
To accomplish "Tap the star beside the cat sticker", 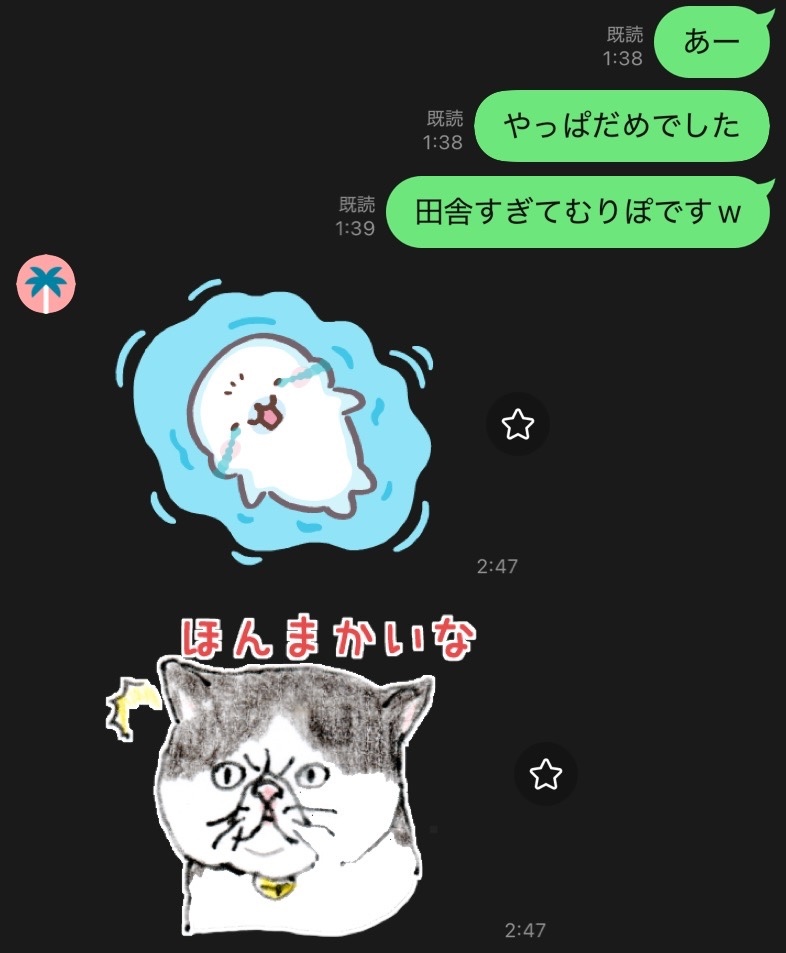I will click(x=545, y=774).
